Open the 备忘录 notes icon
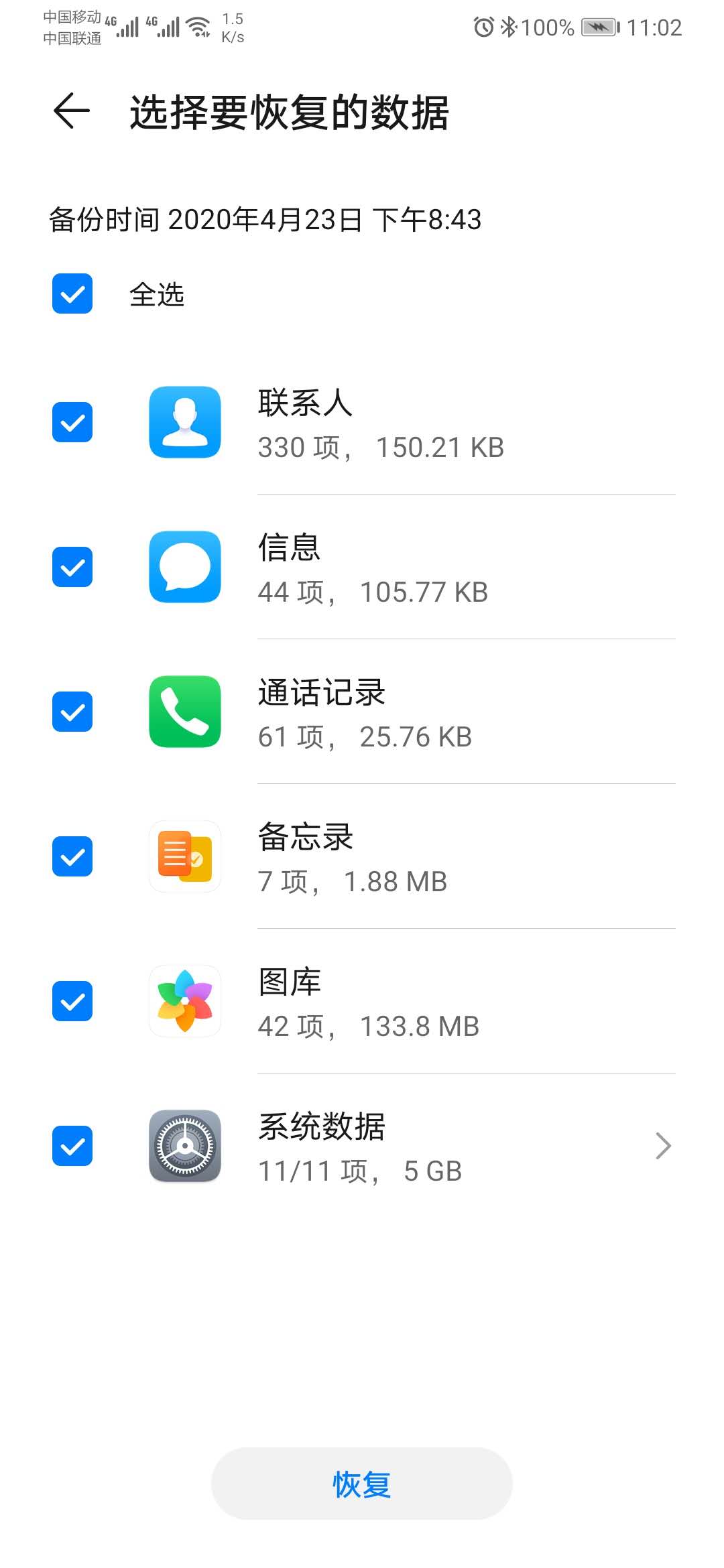This screenshot has height=1568, width=724. 184,857
